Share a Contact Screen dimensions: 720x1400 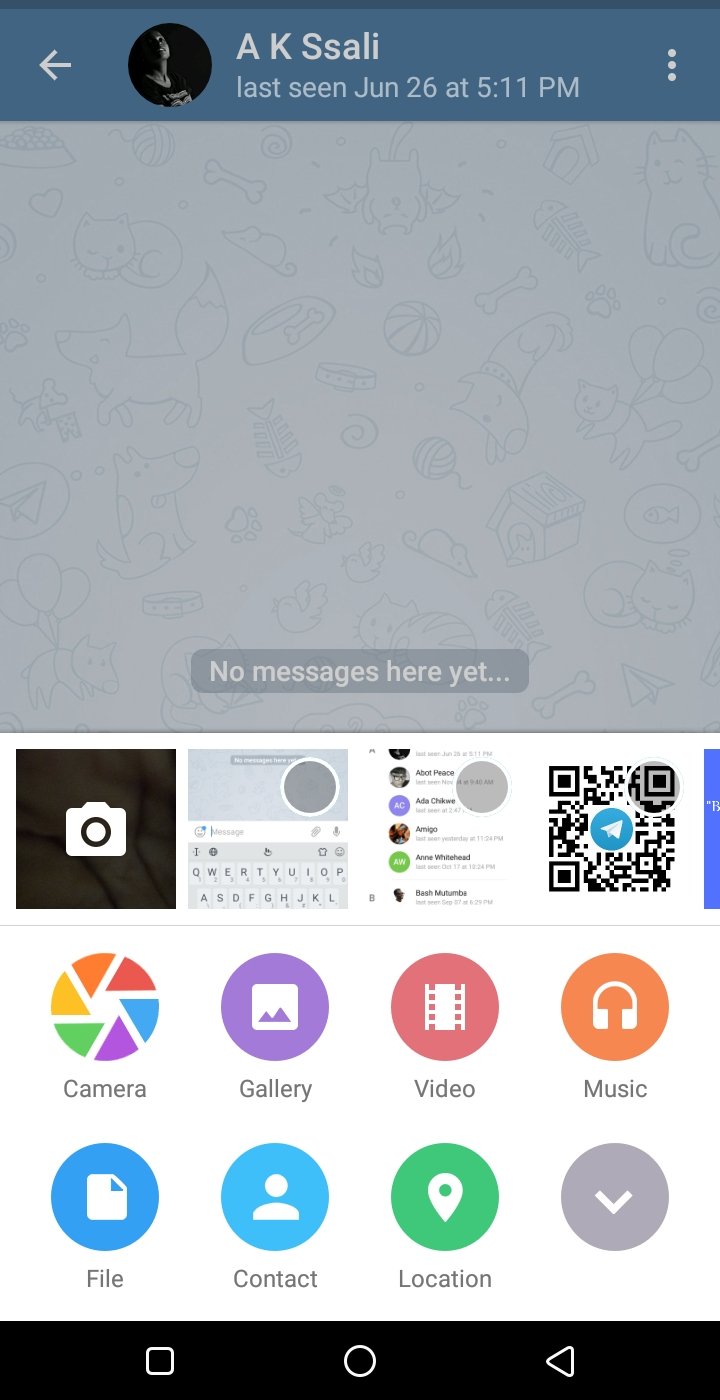click(x=275, y=1197)
